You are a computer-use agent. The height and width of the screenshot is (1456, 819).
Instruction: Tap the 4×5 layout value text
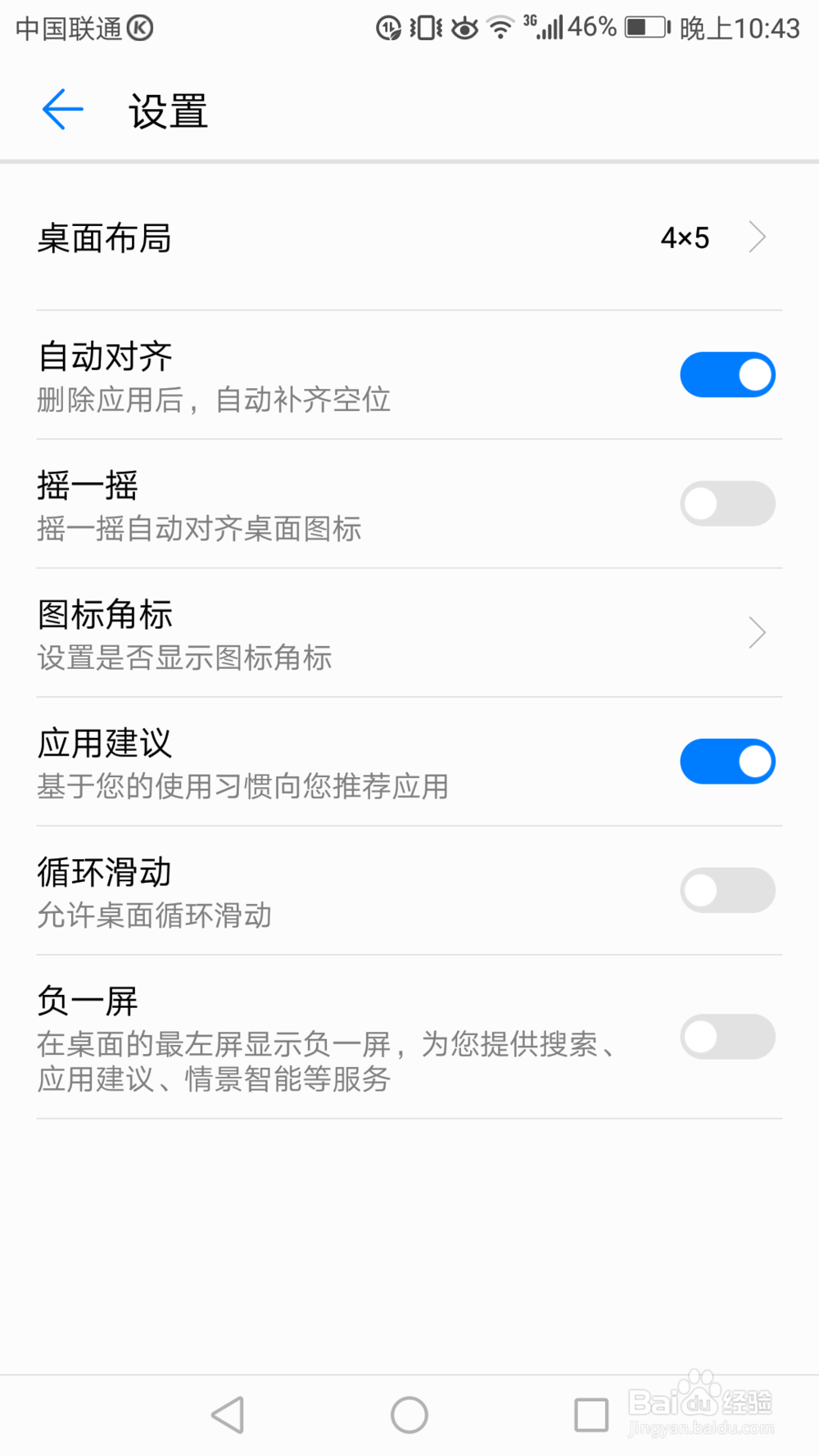[686, 238]
